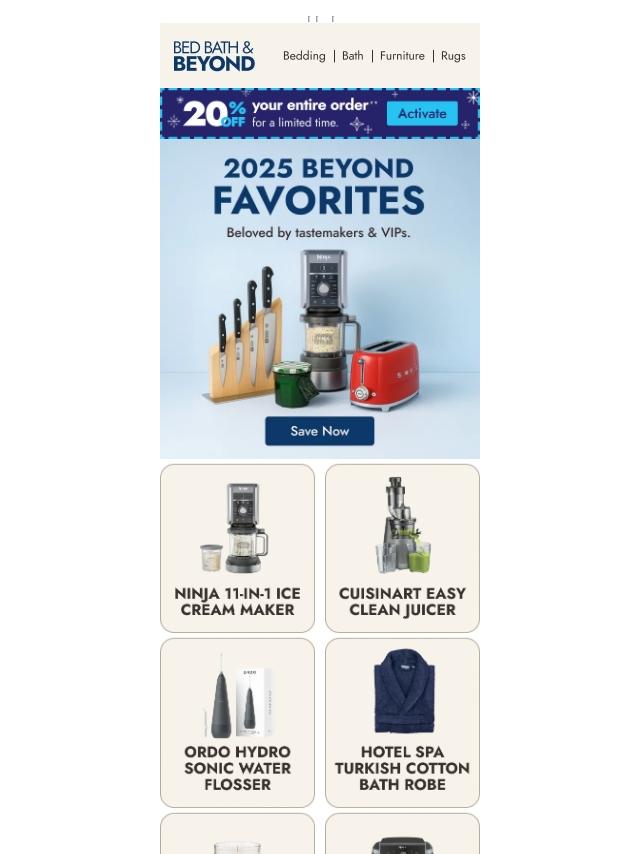Open the Cuisinart Easy Clean Juicer card
The image size is (640, 854).
click(402, 548)
